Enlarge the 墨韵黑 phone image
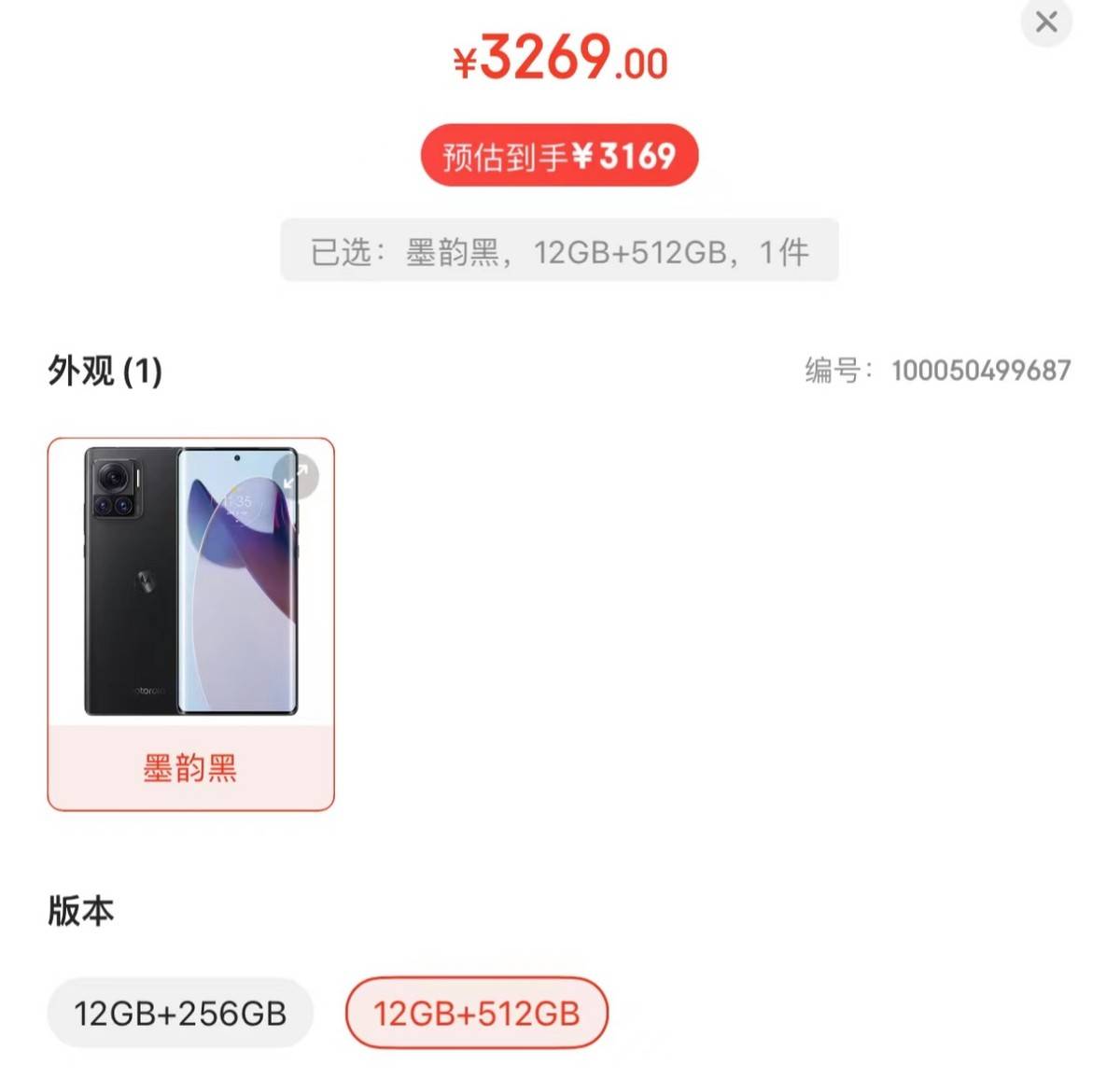Image resolution: width=1120 pixels, height=1092 pixels. click(x=297, y=477)
